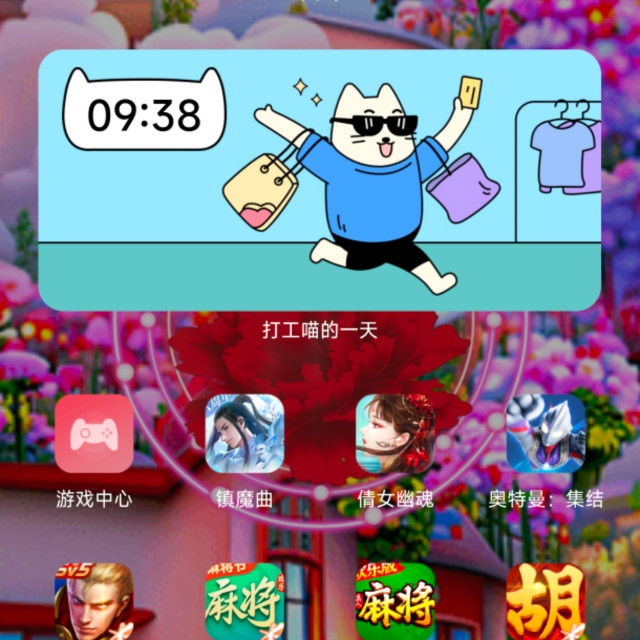Open the 奥特曼：集结 game
Image resolution: width=640 pixels, height=640 pixels.
pyautogui.click(x=546, y=434)
